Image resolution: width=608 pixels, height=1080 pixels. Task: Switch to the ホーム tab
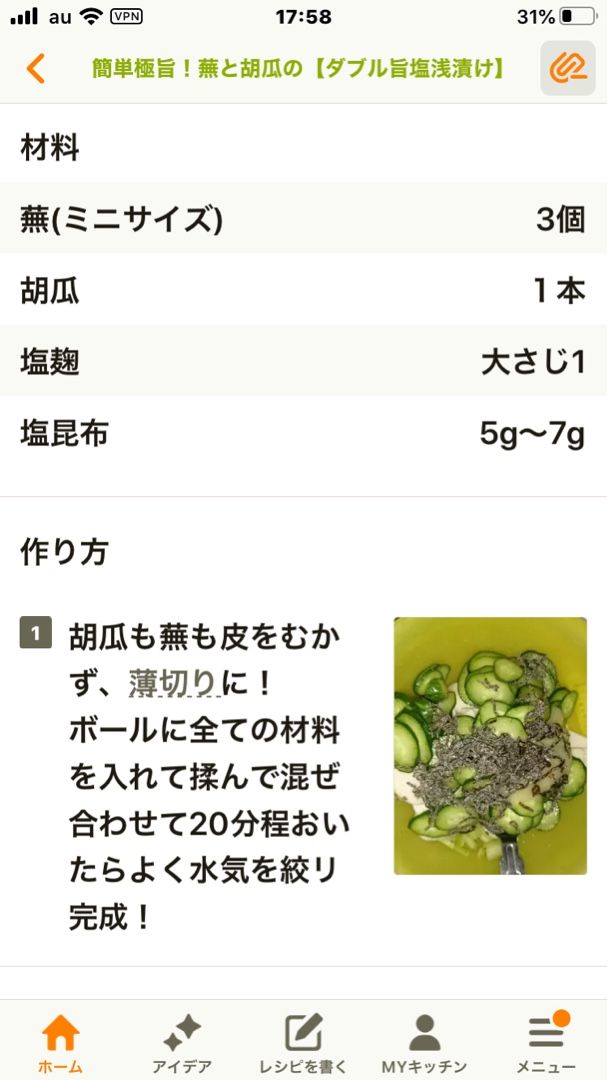coord(60,1042)
